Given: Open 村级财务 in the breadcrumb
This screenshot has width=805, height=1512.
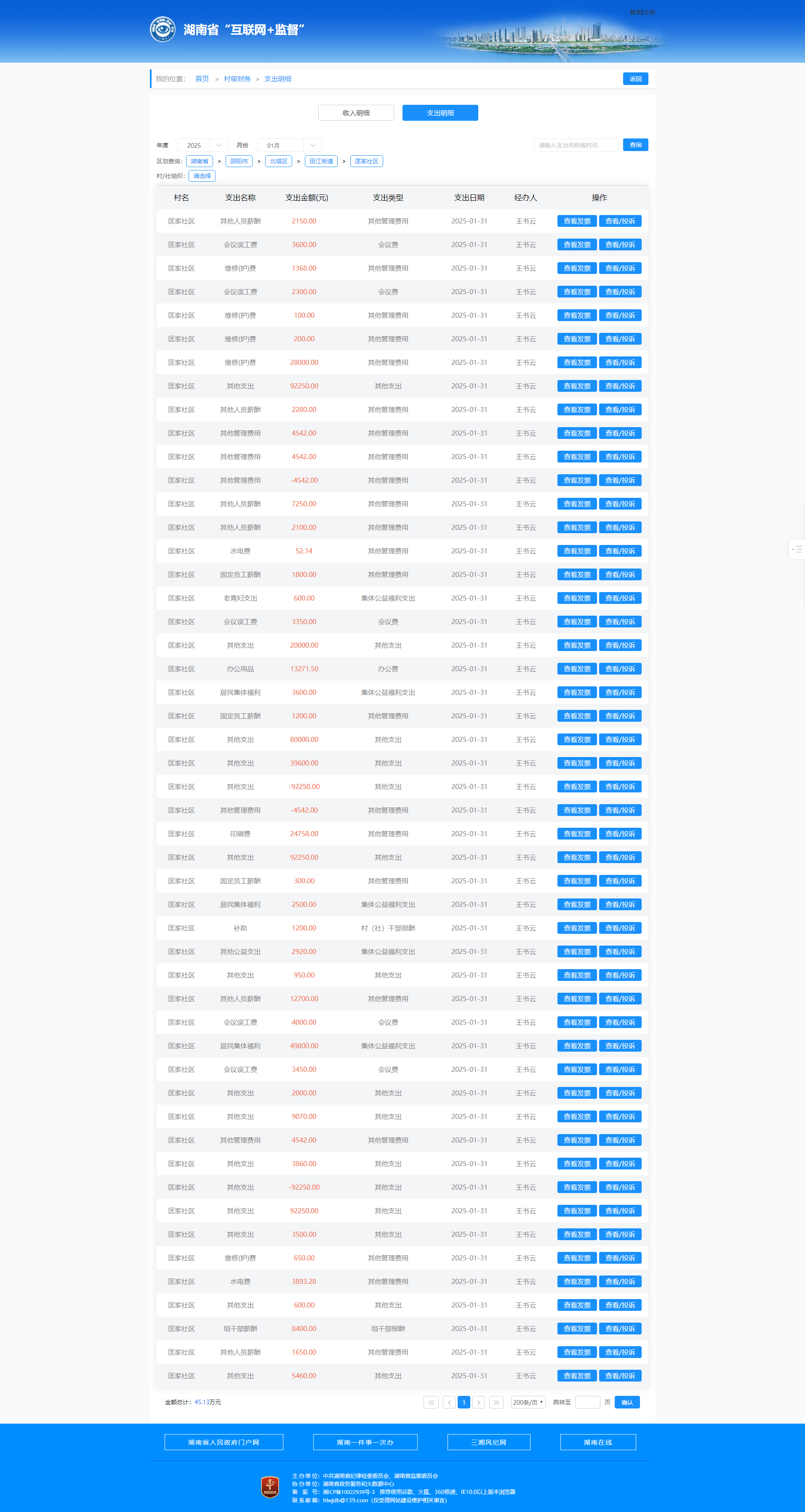Looking at the screenshot, I should click(237, 79).
